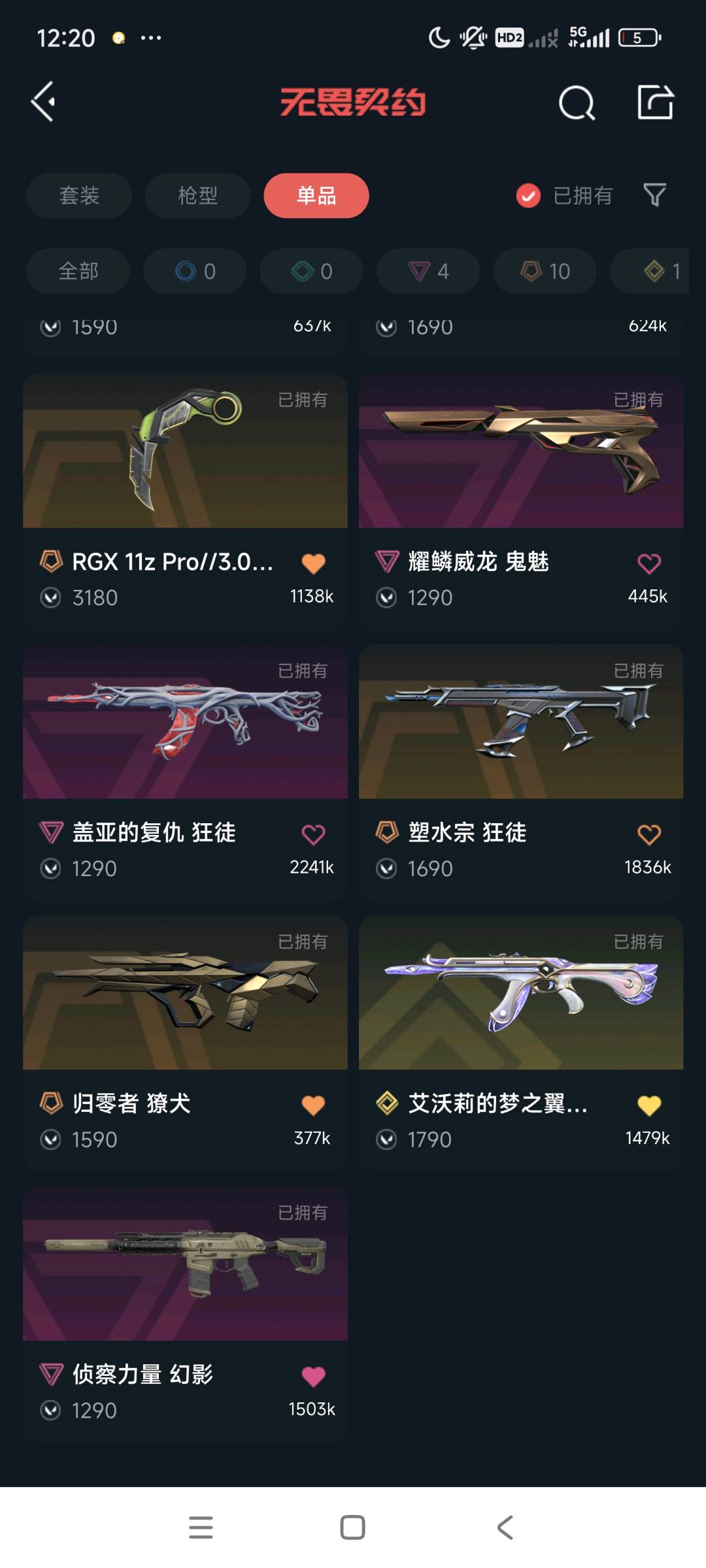This screenshot has height=1568, width=706.
Task: Select the 全部 tier chip
Action: click(78, 270)
